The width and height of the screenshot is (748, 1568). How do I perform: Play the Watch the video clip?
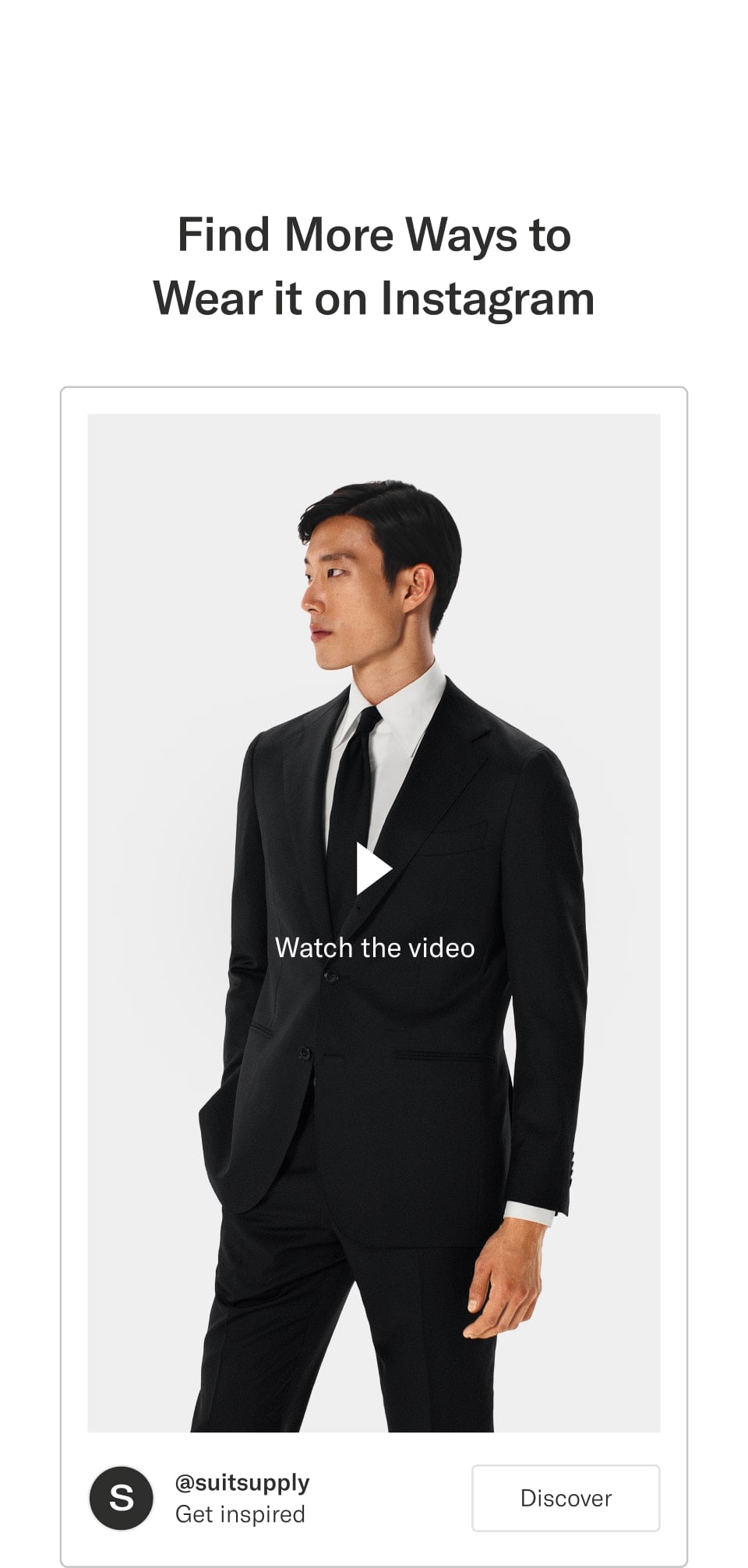tap(374, 869)
